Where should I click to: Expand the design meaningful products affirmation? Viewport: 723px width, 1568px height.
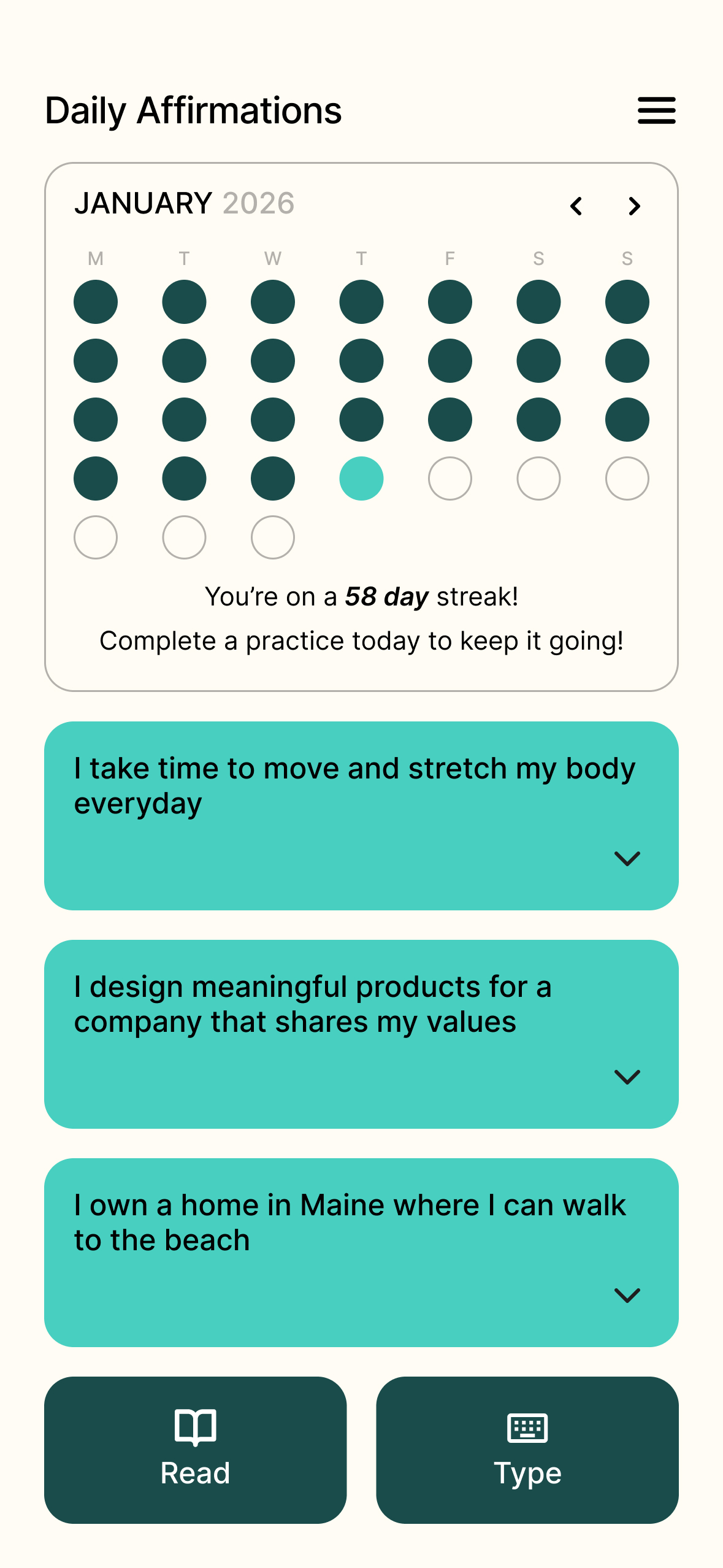tap(627, 1077)
